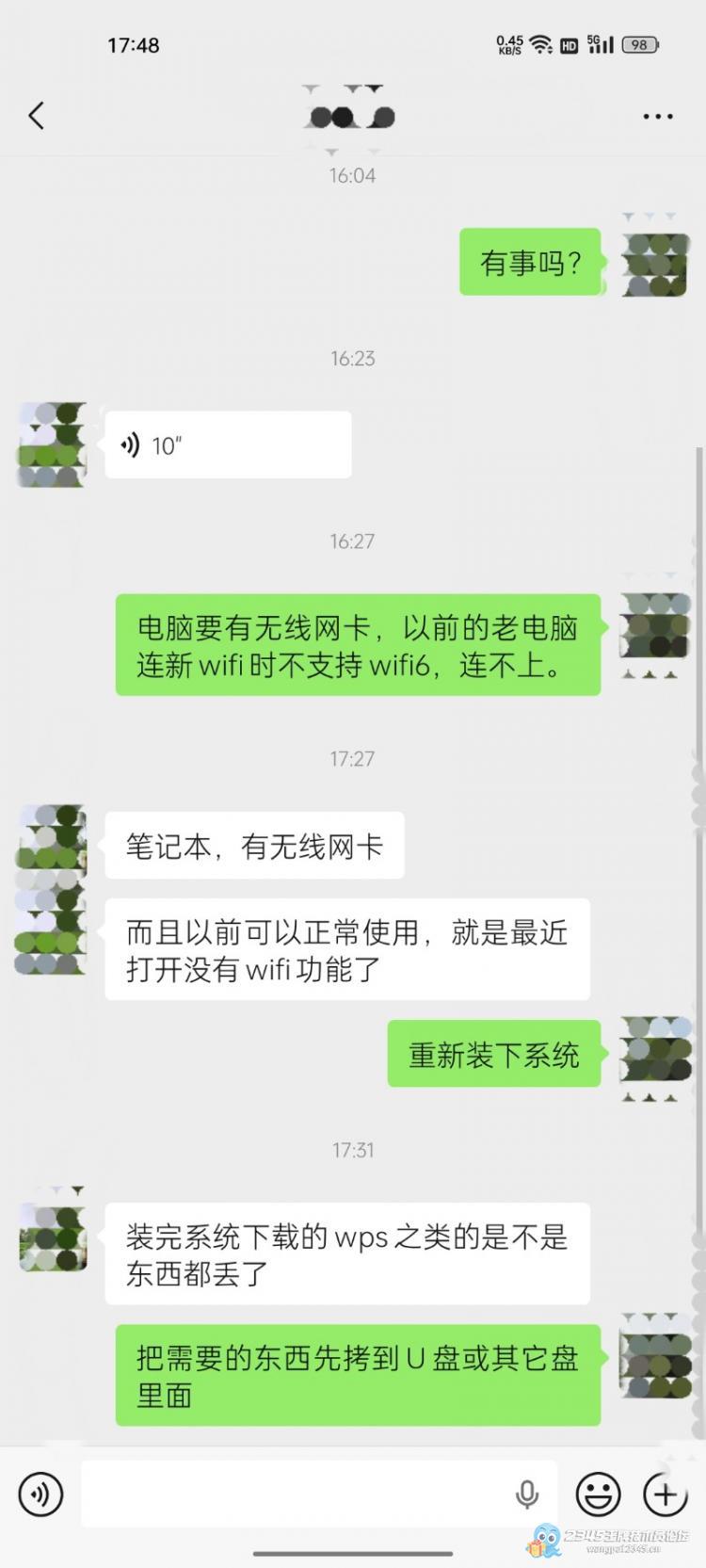
Task: Open the three-dot chat options menu
Action: pyautogui.click(x=658, y=116)
